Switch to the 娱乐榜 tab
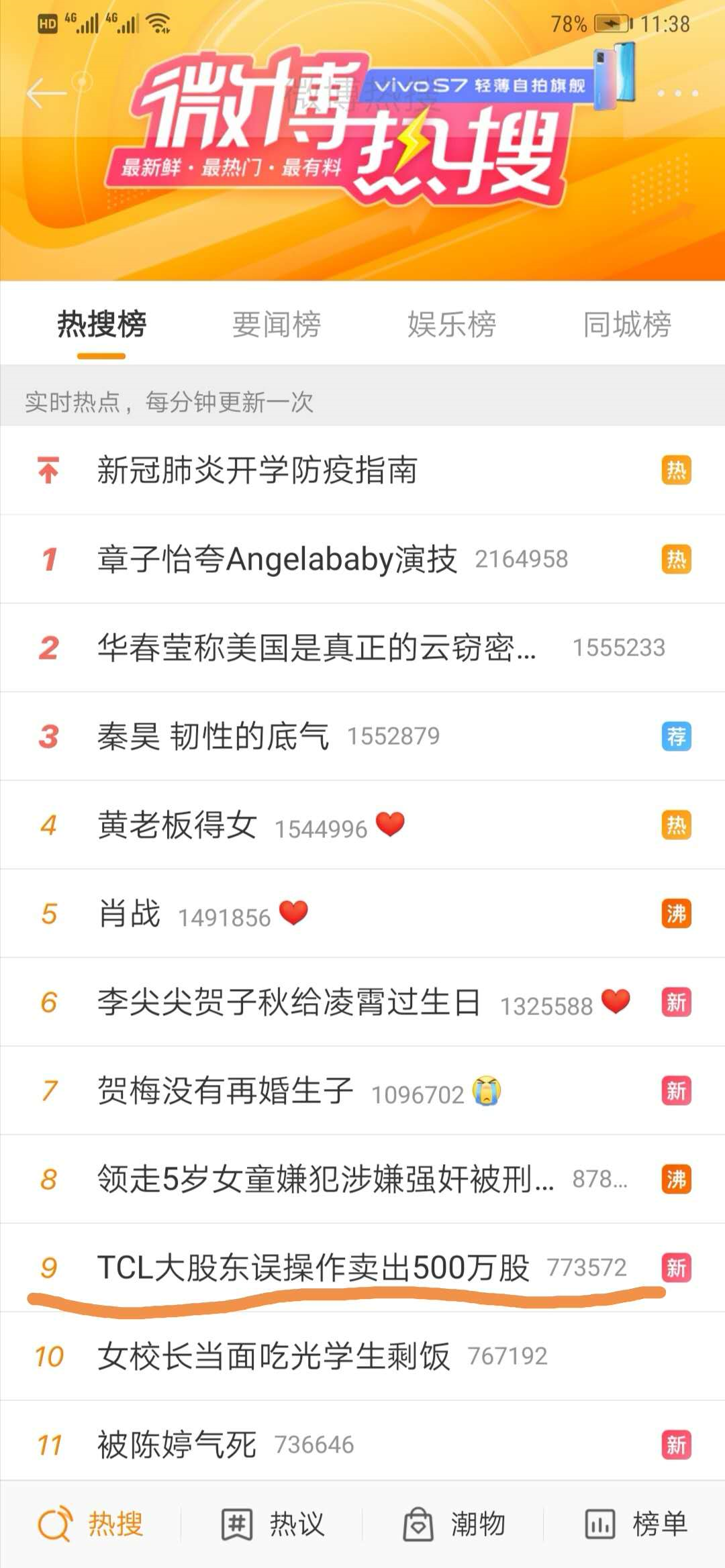This screenshot has width=725, height=1568. pos(452,325)
